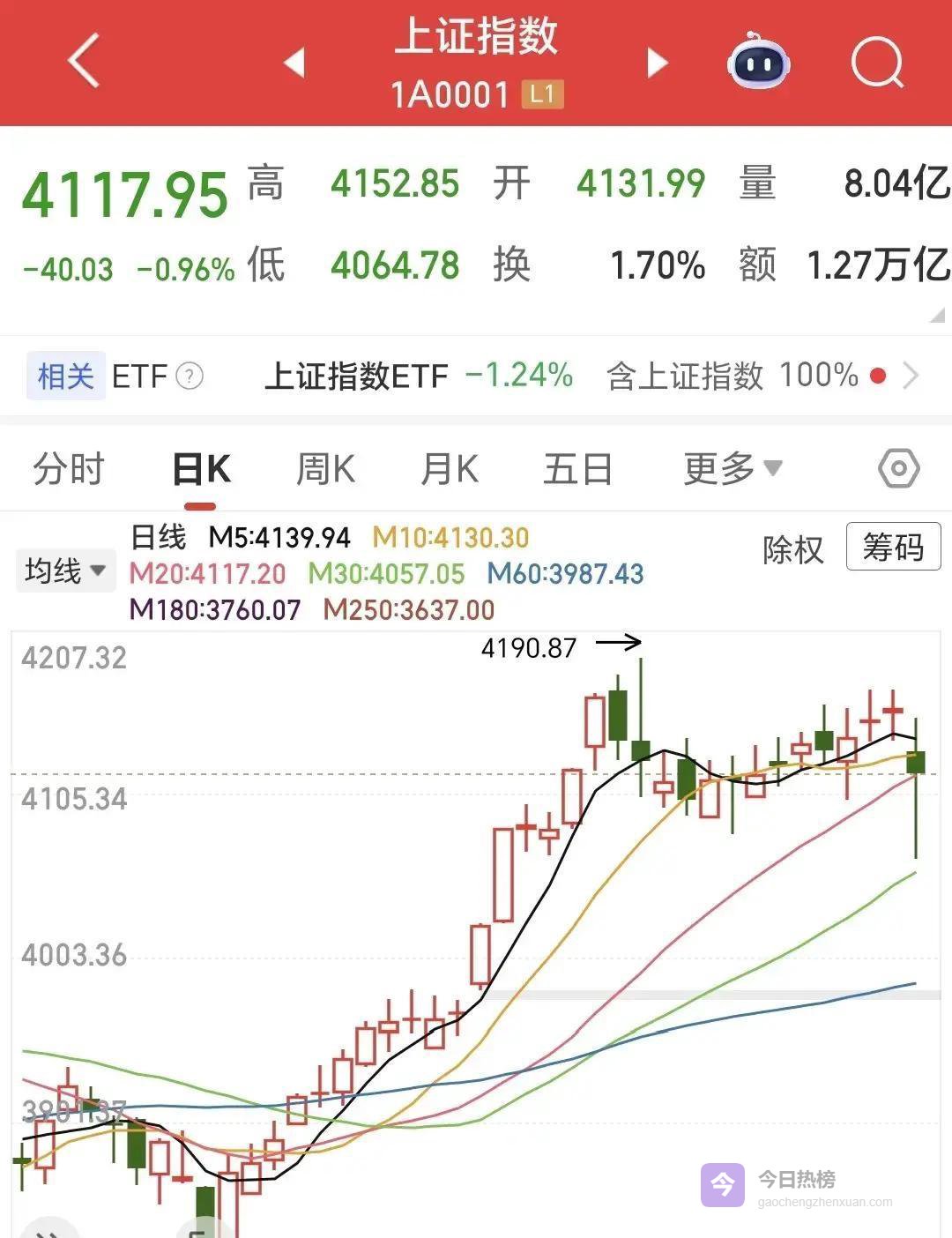This screenshot has width=952, height=1238.
Task: Open the search magnifier
Action: click(x=877, y=63)
